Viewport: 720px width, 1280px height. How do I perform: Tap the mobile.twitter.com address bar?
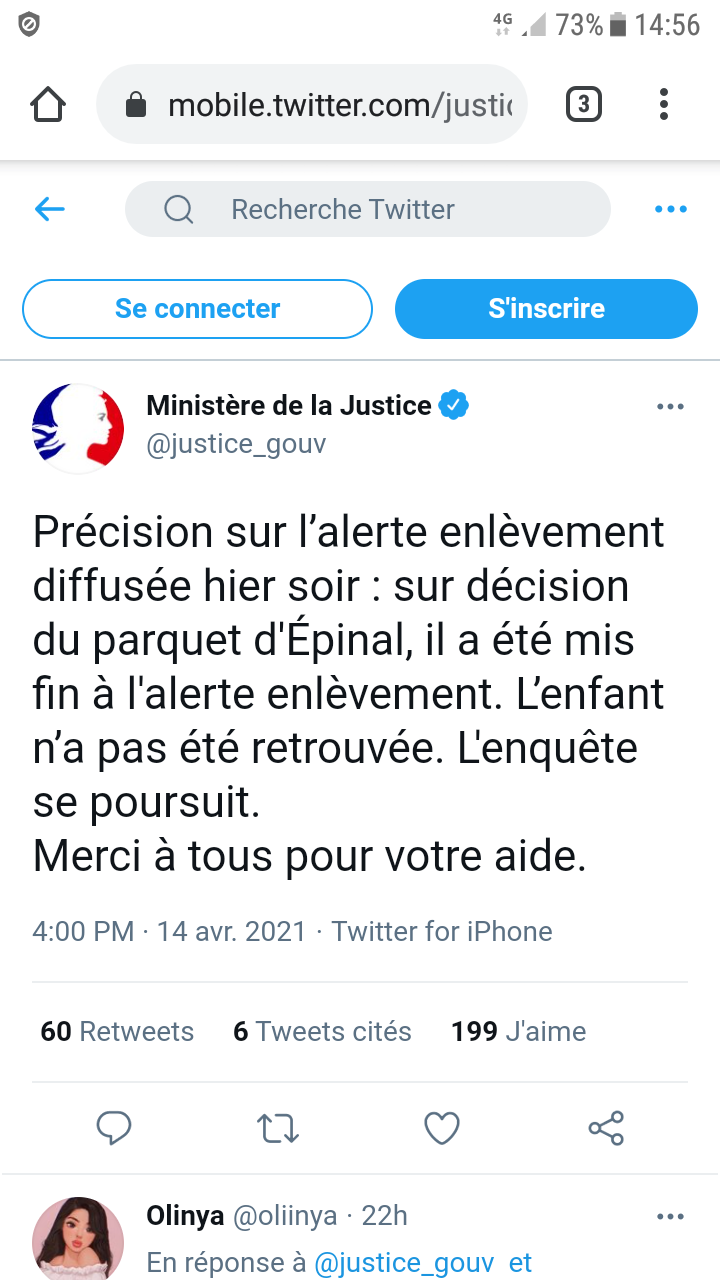click(320, 105)
